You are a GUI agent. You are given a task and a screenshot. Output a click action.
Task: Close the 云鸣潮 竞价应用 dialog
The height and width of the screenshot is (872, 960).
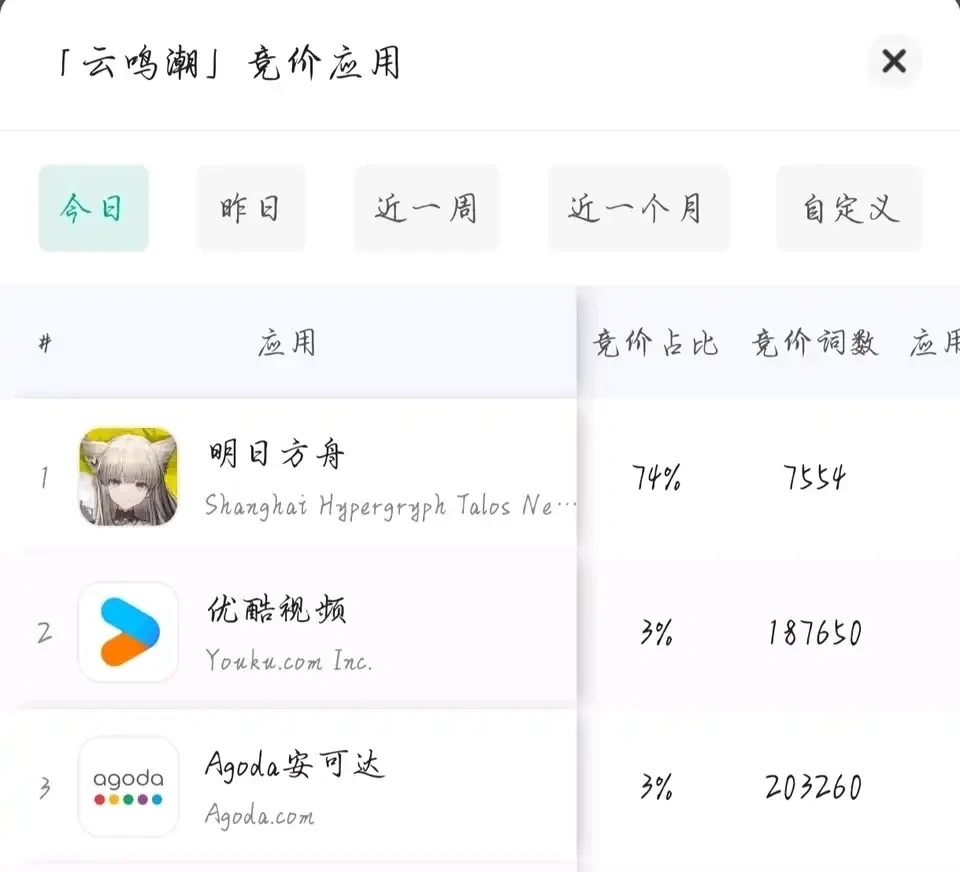[x=893, y=61]
